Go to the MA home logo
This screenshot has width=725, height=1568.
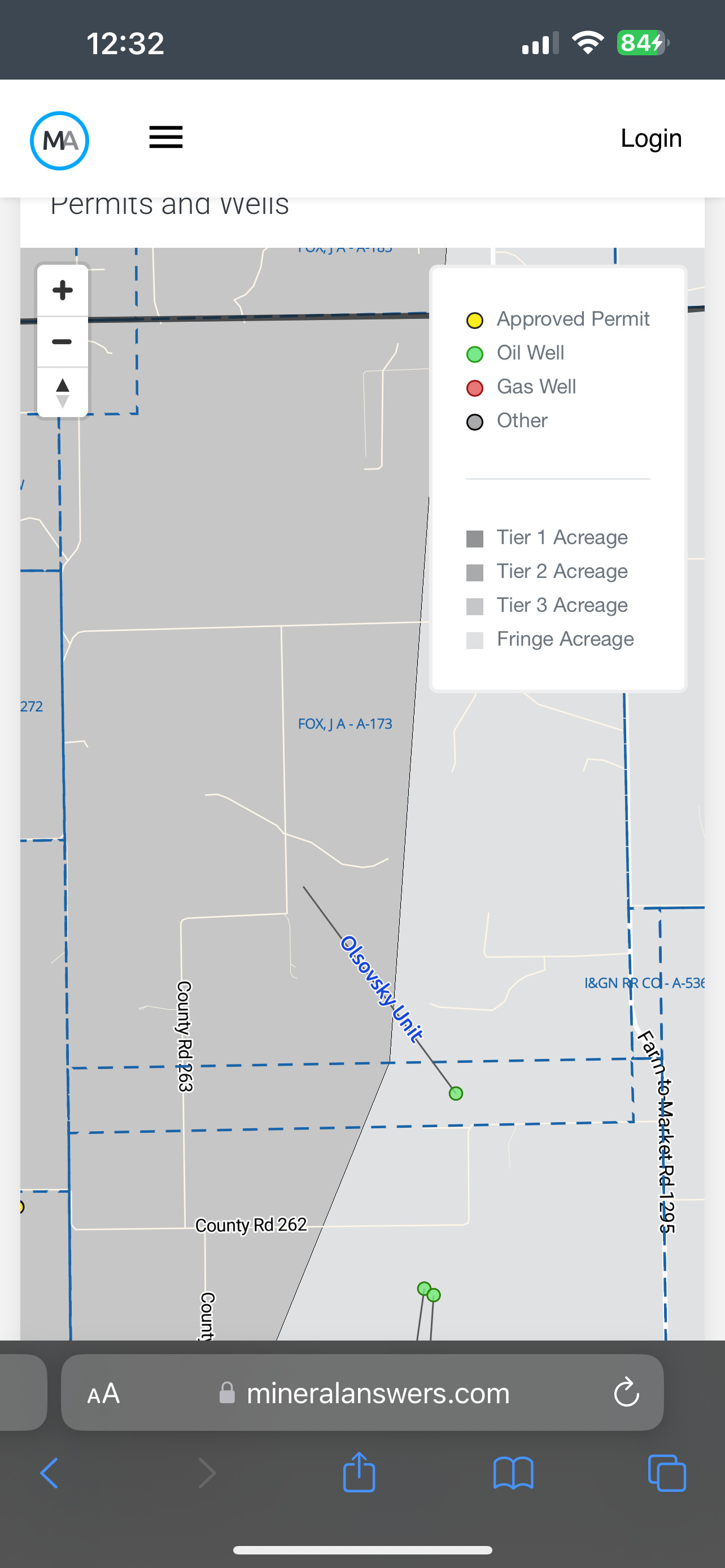60,141
